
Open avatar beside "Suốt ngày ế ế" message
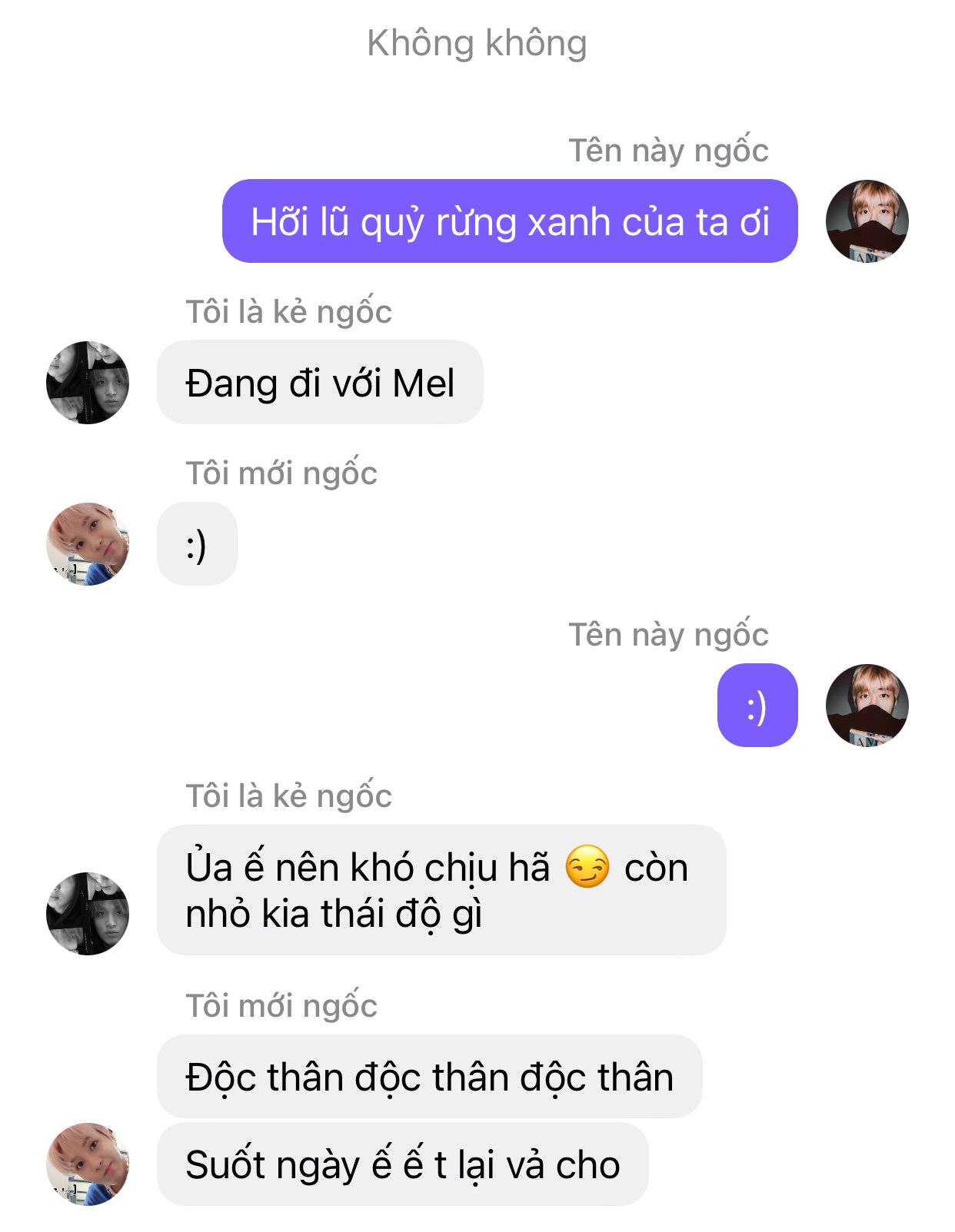coord(88,1164)
